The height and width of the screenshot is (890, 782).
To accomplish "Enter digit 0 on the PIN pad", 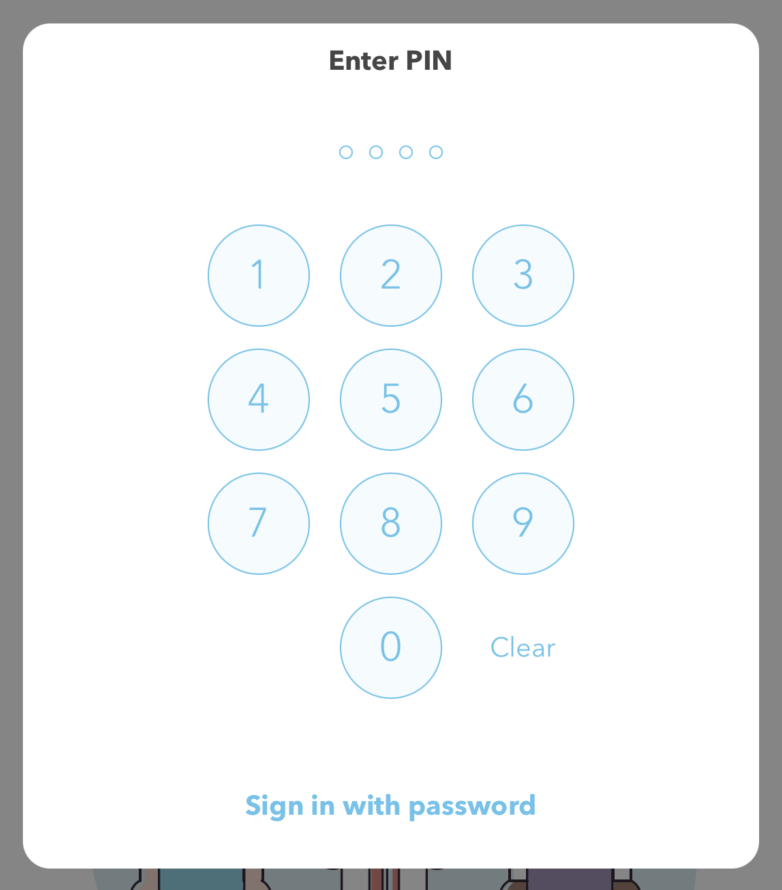I will pyautogui.click(x=390, y=647).
